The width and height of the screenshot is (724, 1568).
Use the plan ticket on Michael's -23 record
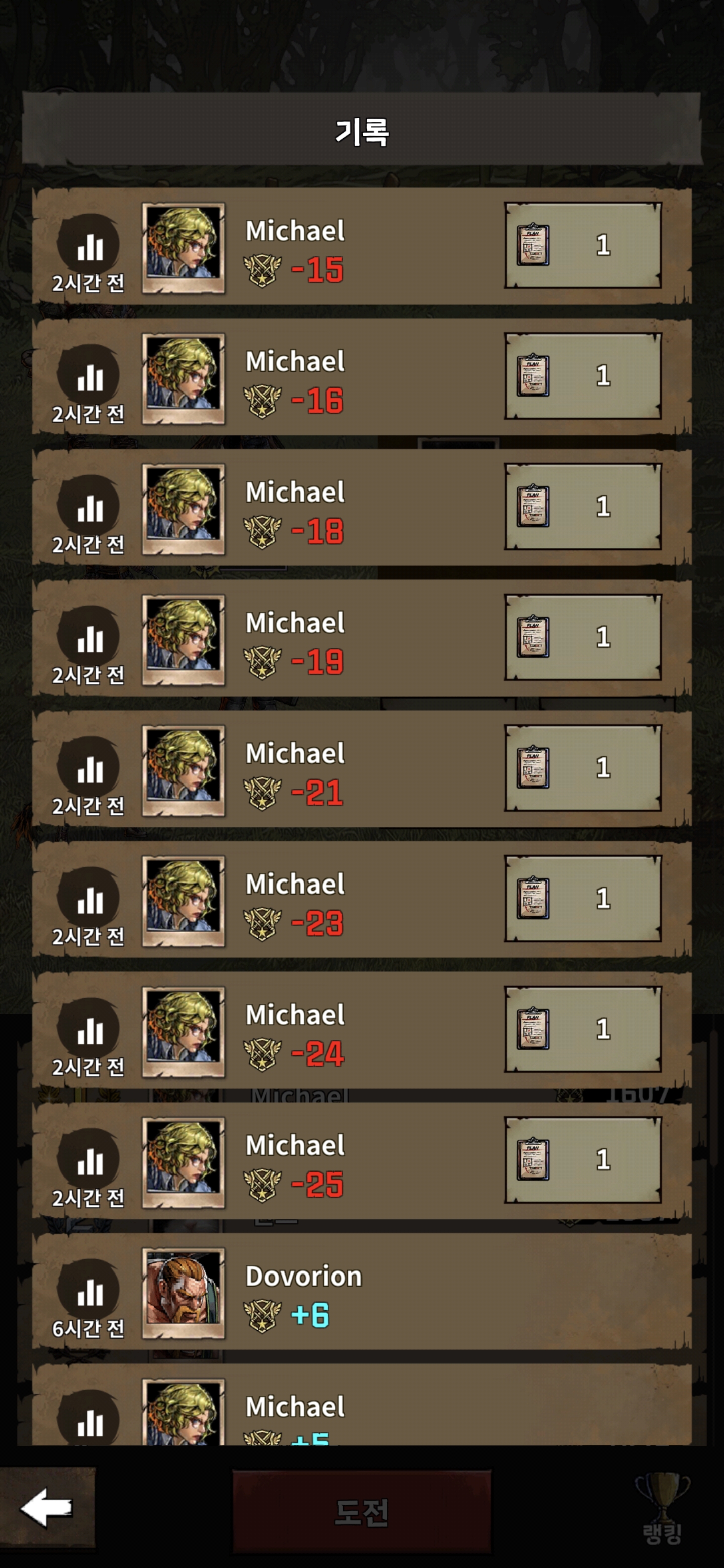coord(582,899)
